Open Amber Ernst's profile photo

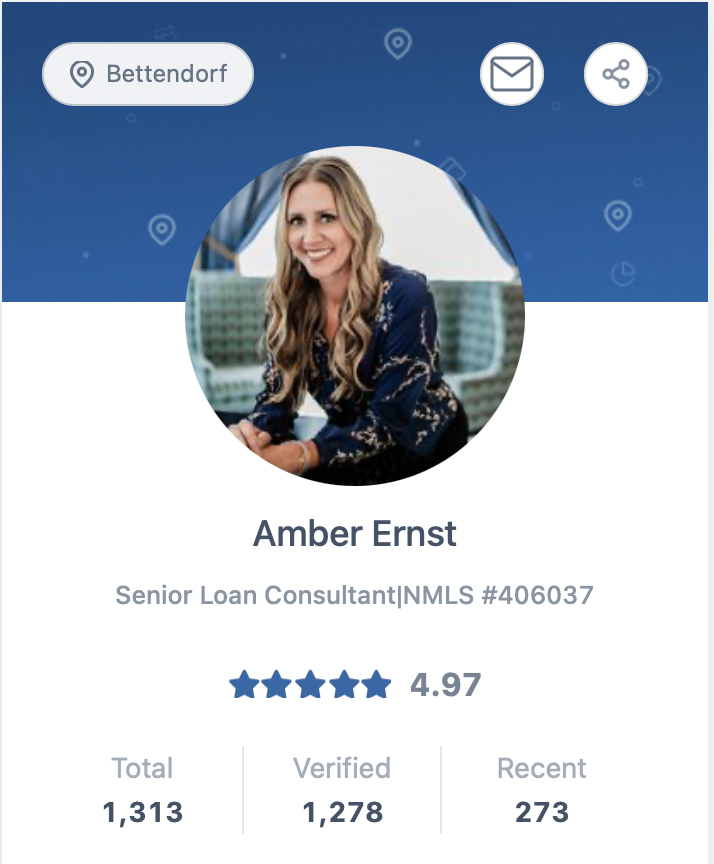(x=355, y=316)
